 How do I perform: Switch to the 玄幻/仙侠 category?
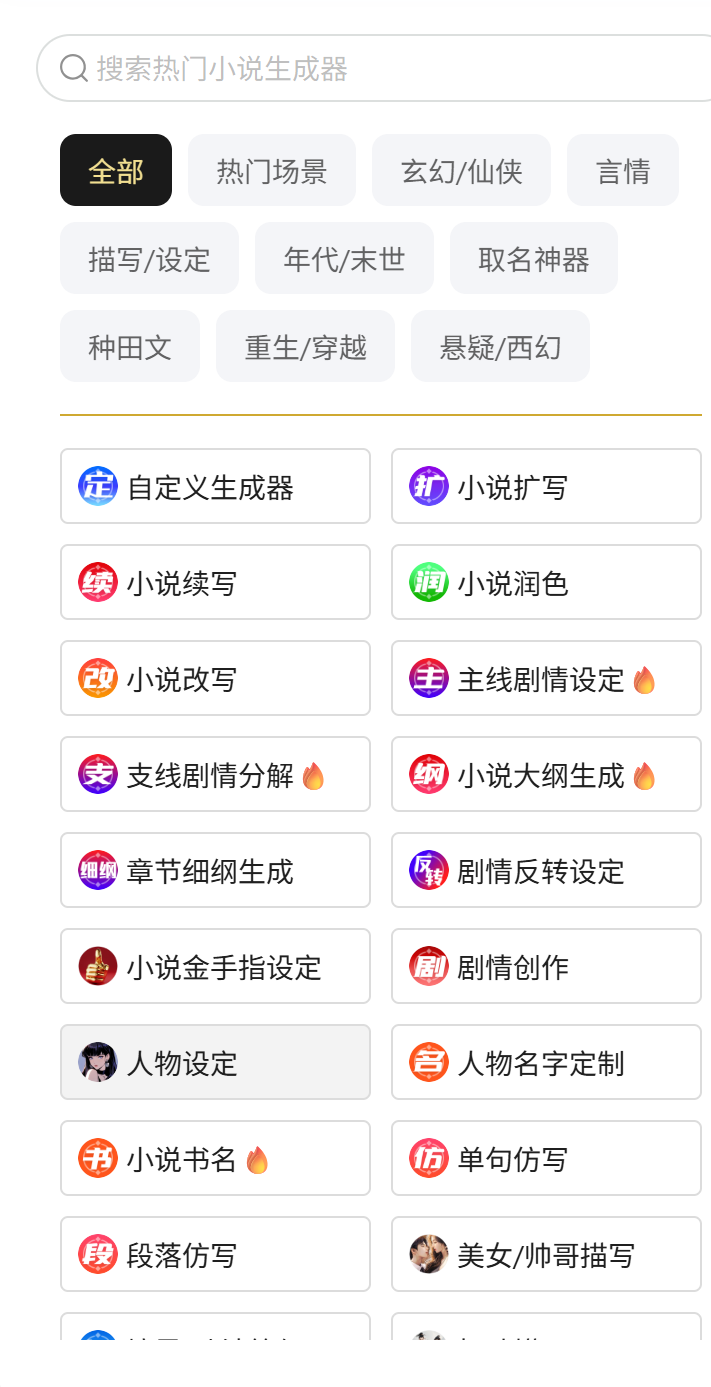pyautogui.click(x=461, y=170)
